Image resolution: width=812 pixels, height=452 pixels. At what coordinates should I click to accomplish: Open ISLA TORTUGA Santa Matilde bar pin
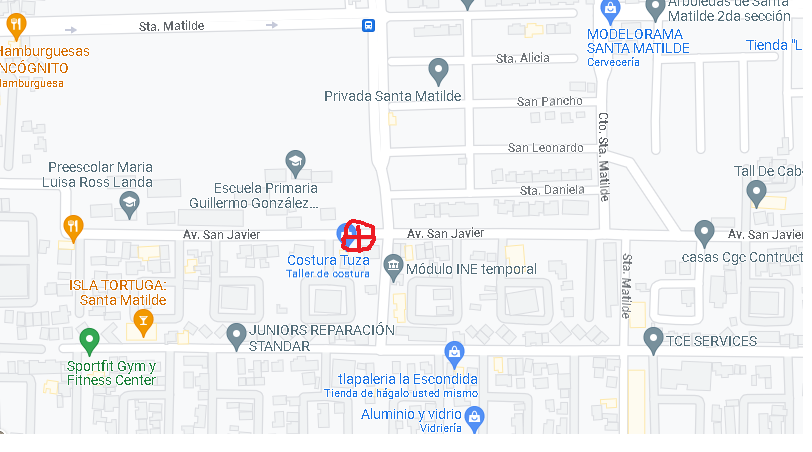pyautogui.click(x=143, y=321)
